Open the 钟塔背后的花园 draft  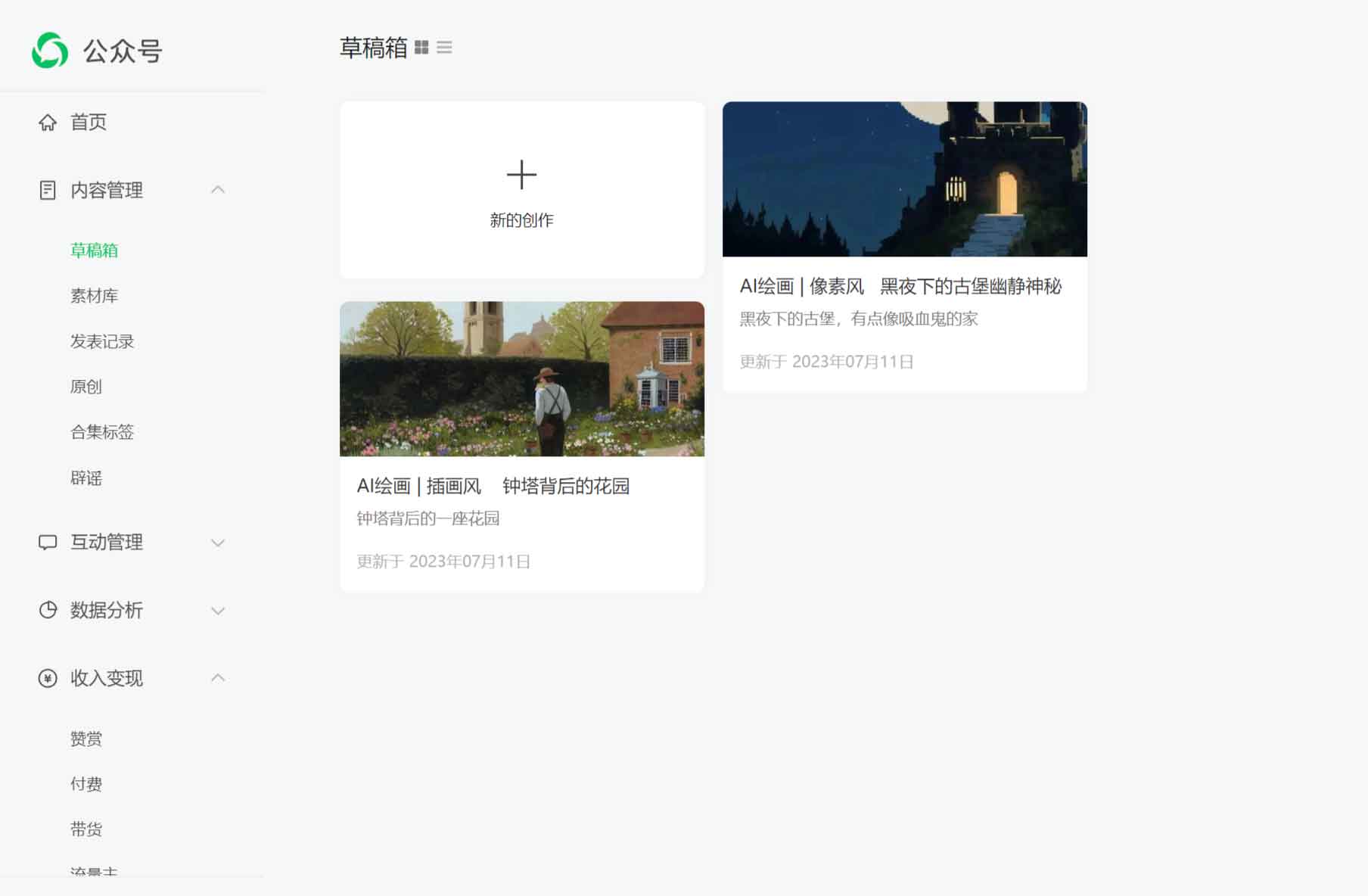click(521, 486)
